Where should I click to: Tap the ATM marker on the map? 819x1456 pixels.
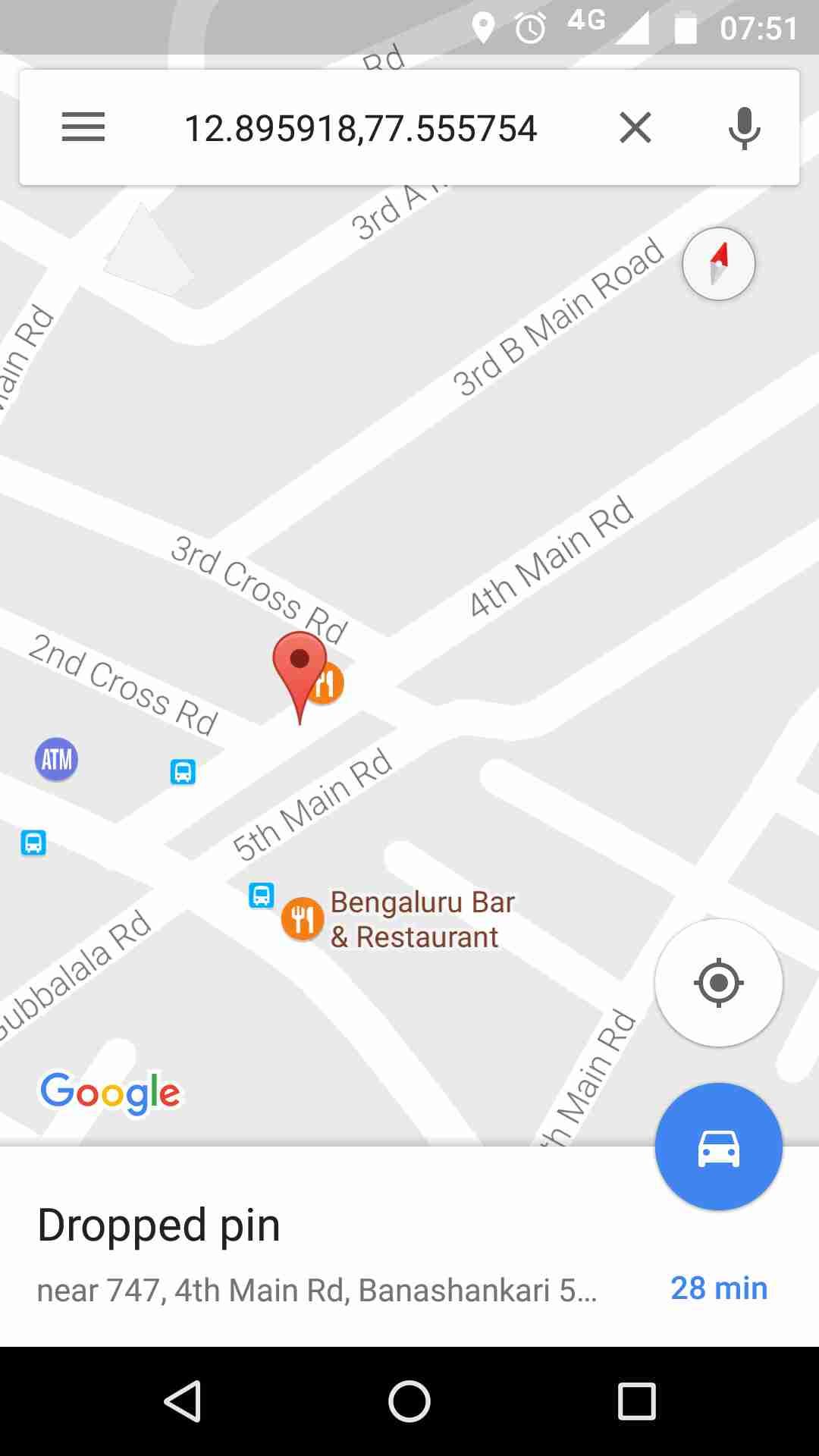coord(57,759)
